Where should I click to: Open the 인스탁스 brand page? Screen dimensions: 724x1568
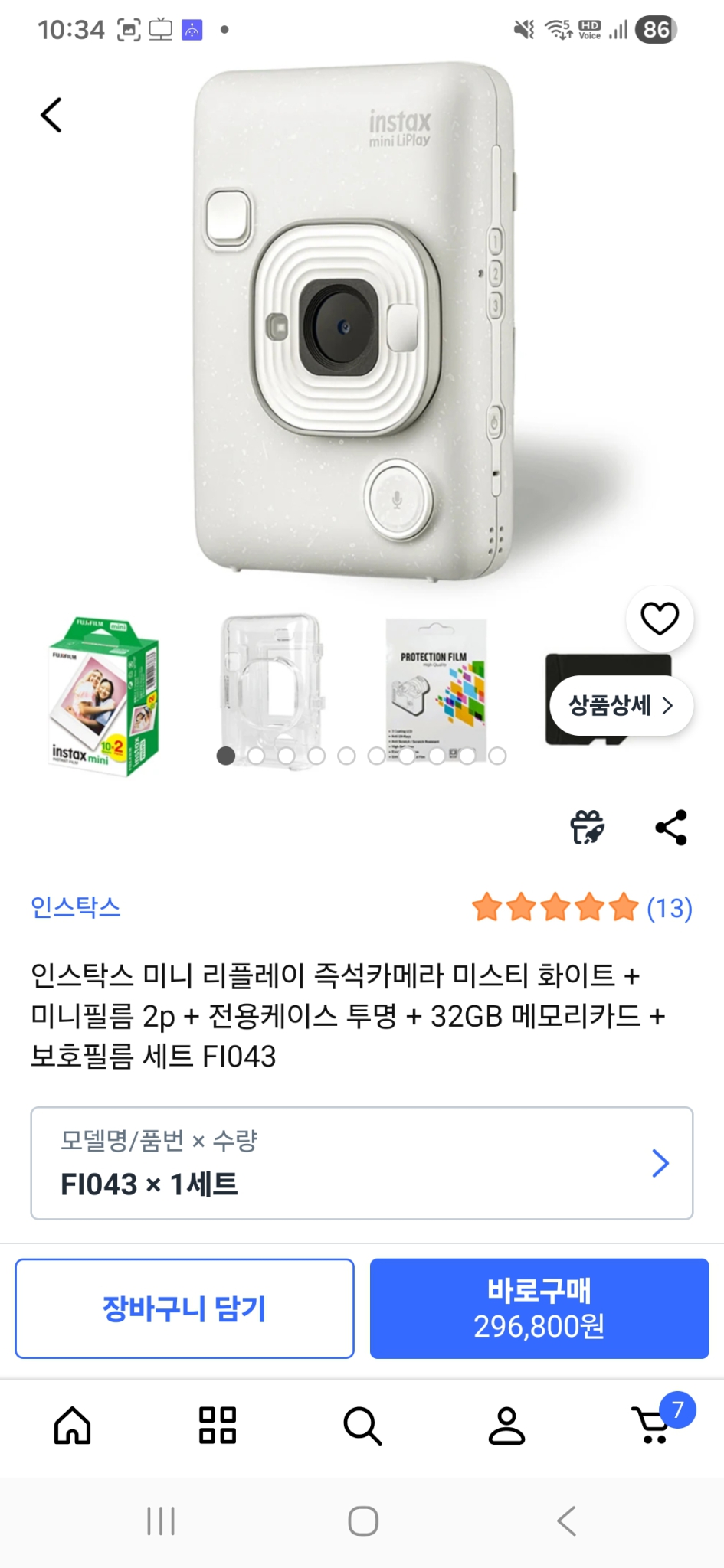pyautogui.click(x=75, y=909)
